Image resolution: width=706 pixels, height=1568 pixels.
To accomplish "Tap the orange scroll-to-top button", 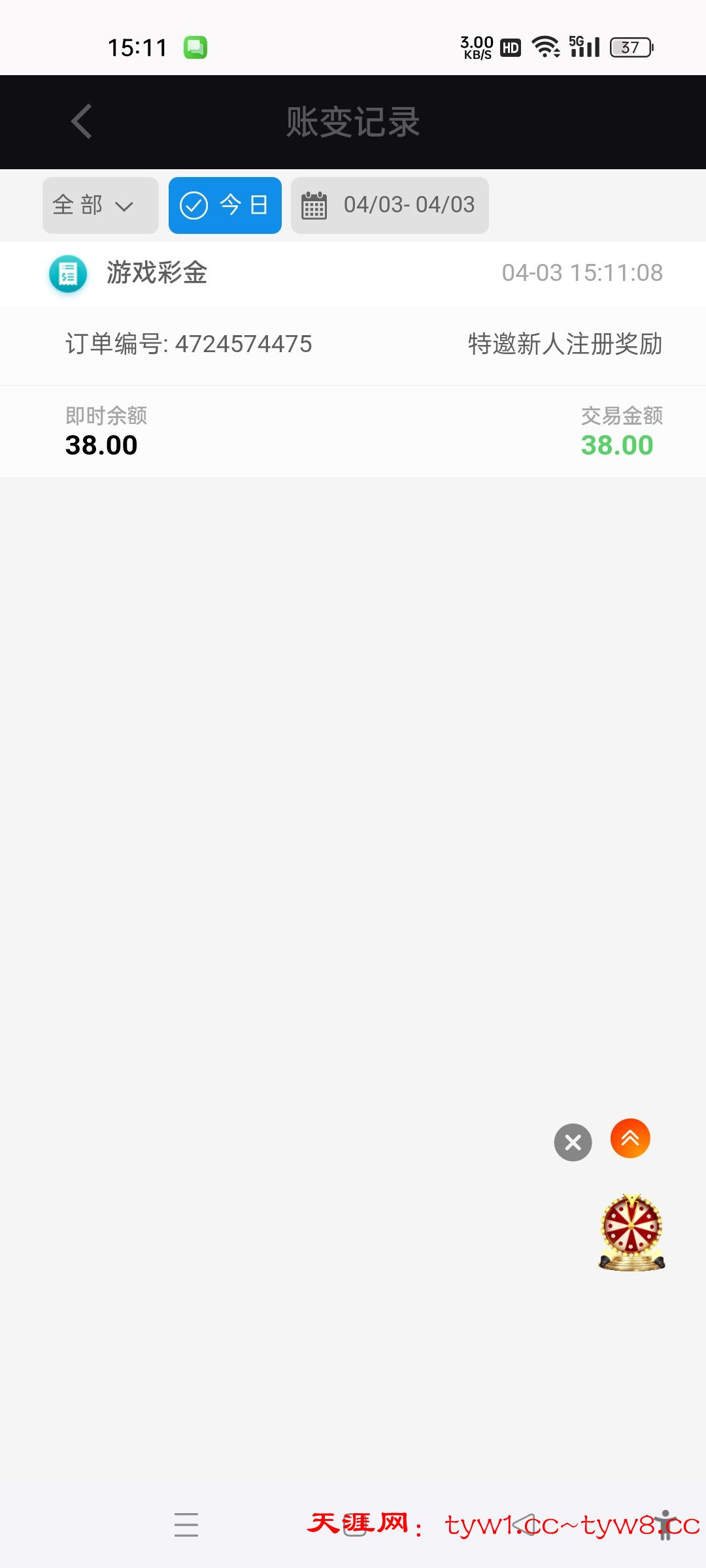I will tap(630, 1138).
